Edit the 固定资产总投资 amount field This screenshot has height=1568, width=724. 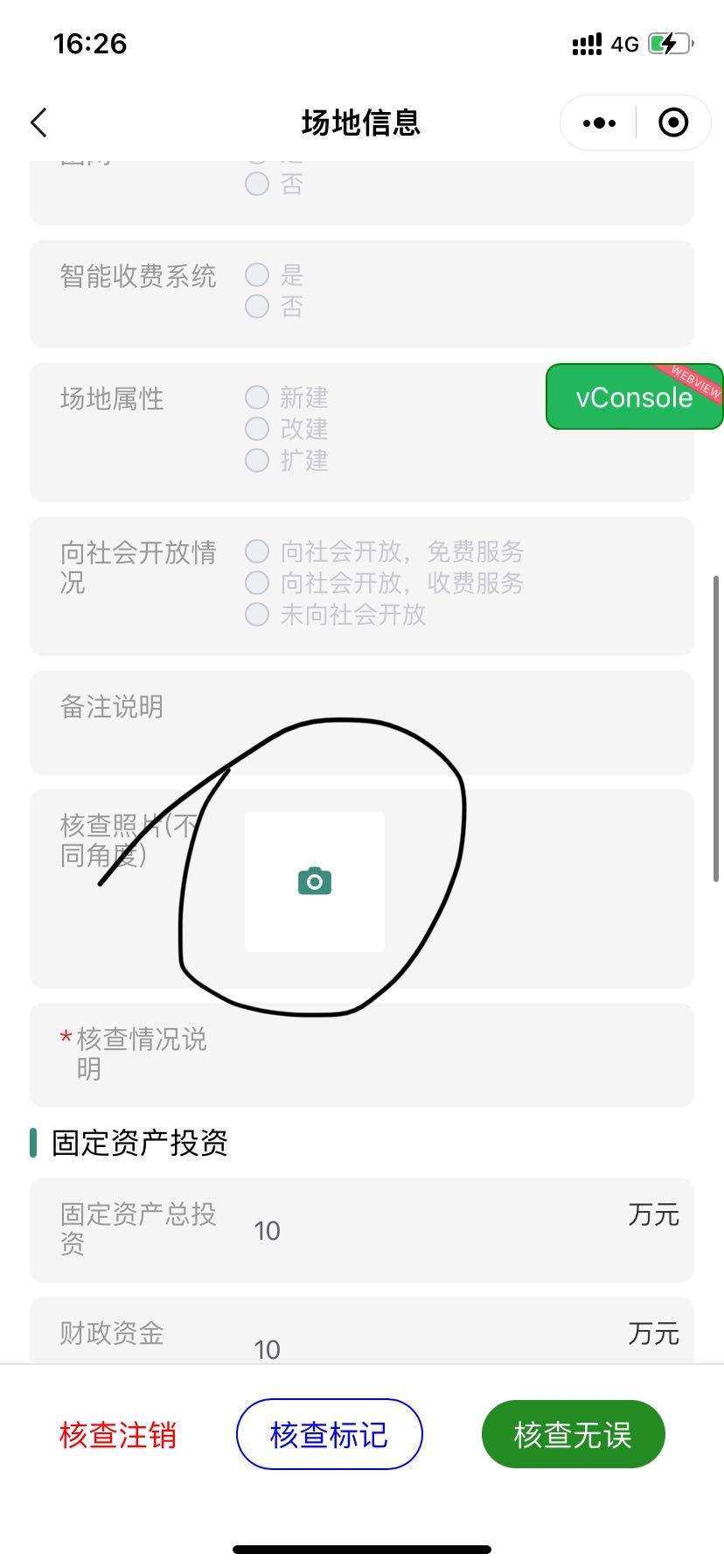(x=428, y=1231)
